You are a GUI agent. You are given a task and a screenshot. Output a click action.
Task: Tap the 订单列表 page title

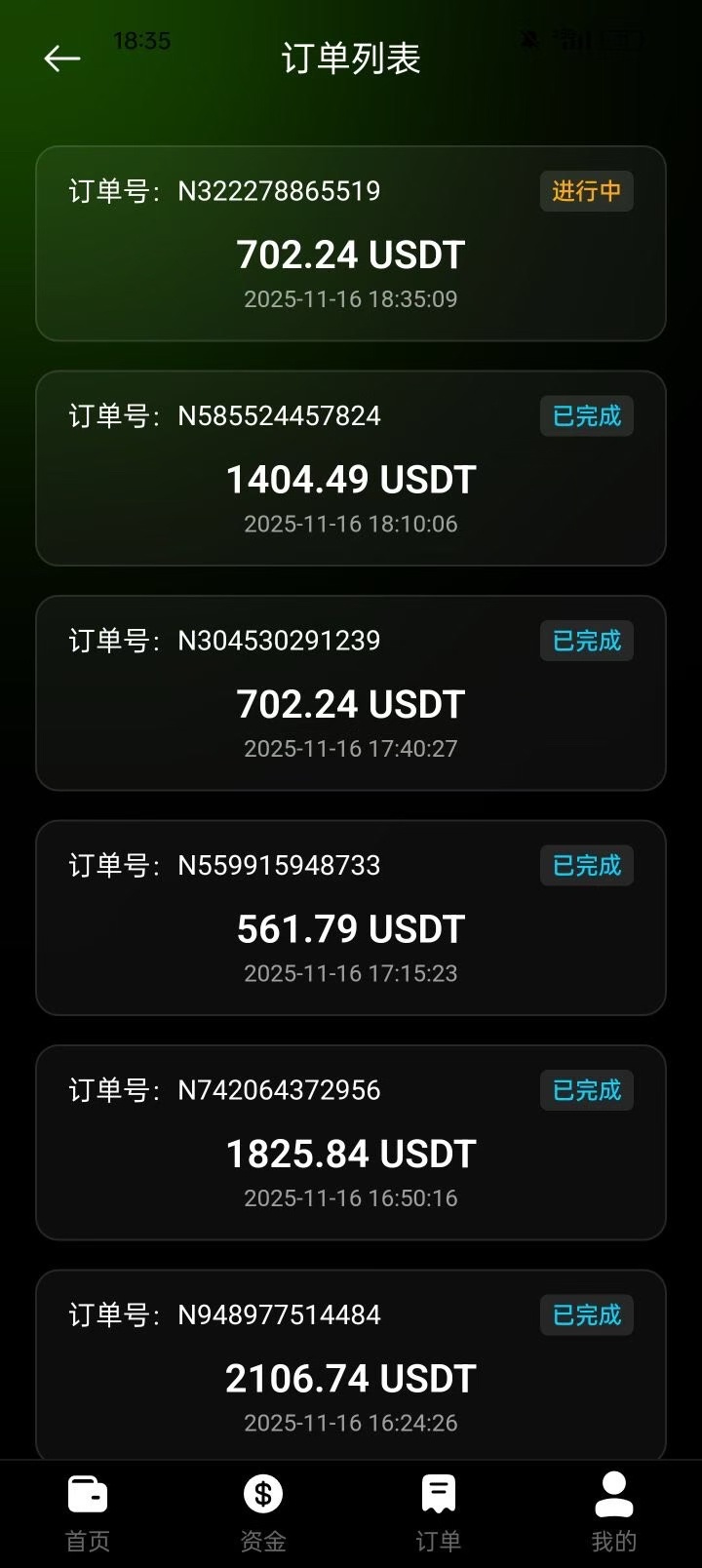(x=351, y=59)
